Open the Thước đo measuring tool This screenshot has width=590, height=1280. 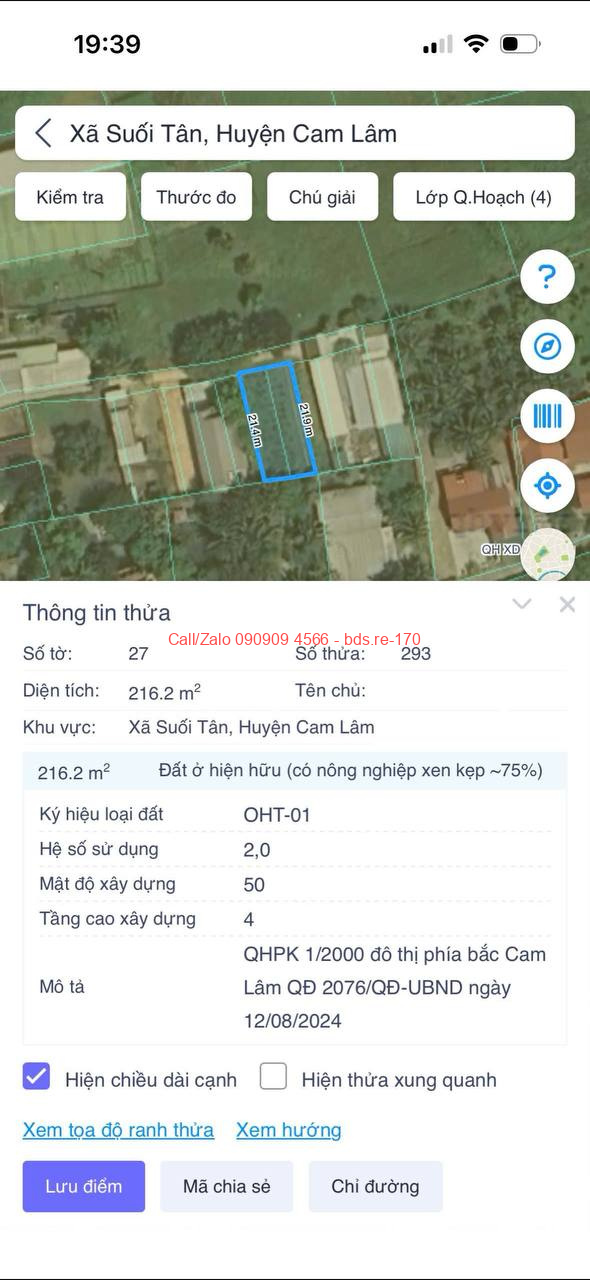tap(196, 197)
